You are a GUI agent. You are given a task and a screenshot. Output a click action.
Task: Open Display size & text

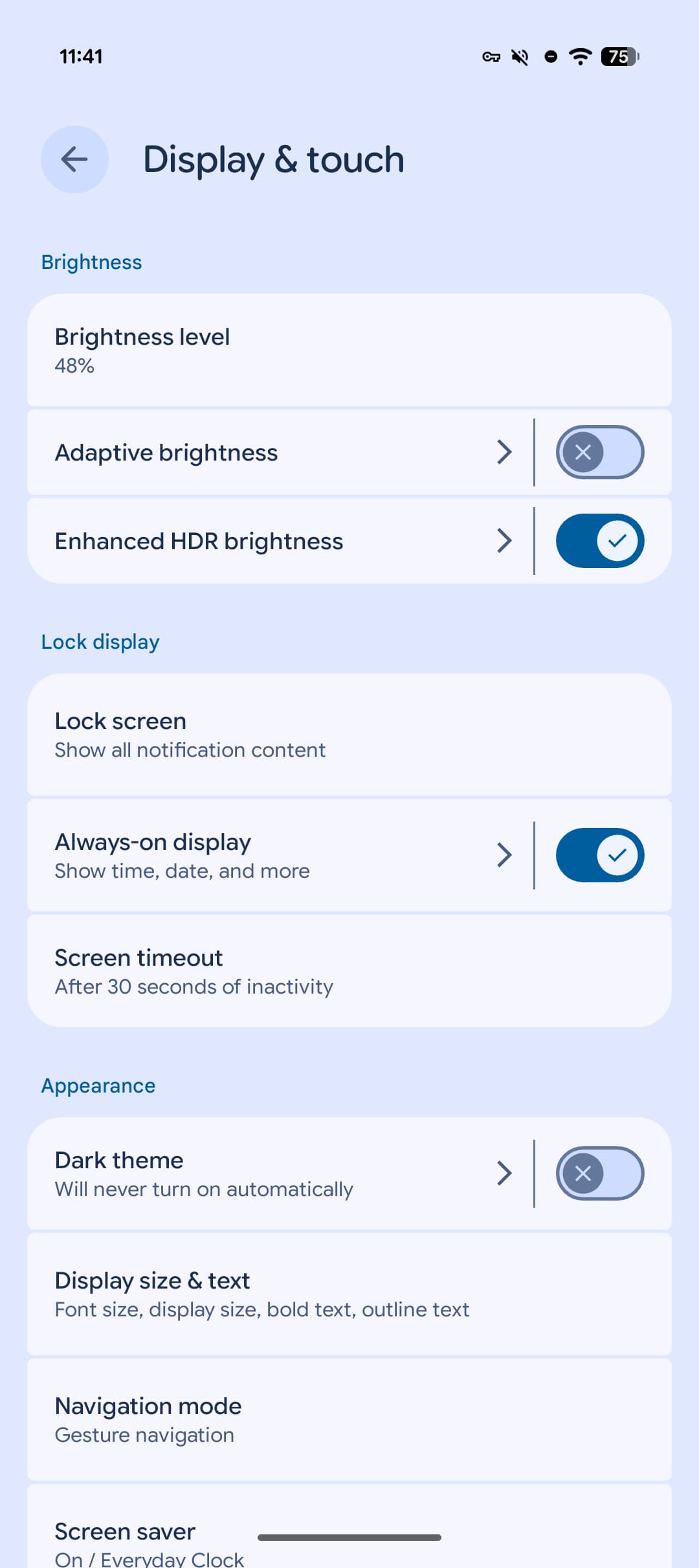pyautogui.click(x=349, y=1294)
